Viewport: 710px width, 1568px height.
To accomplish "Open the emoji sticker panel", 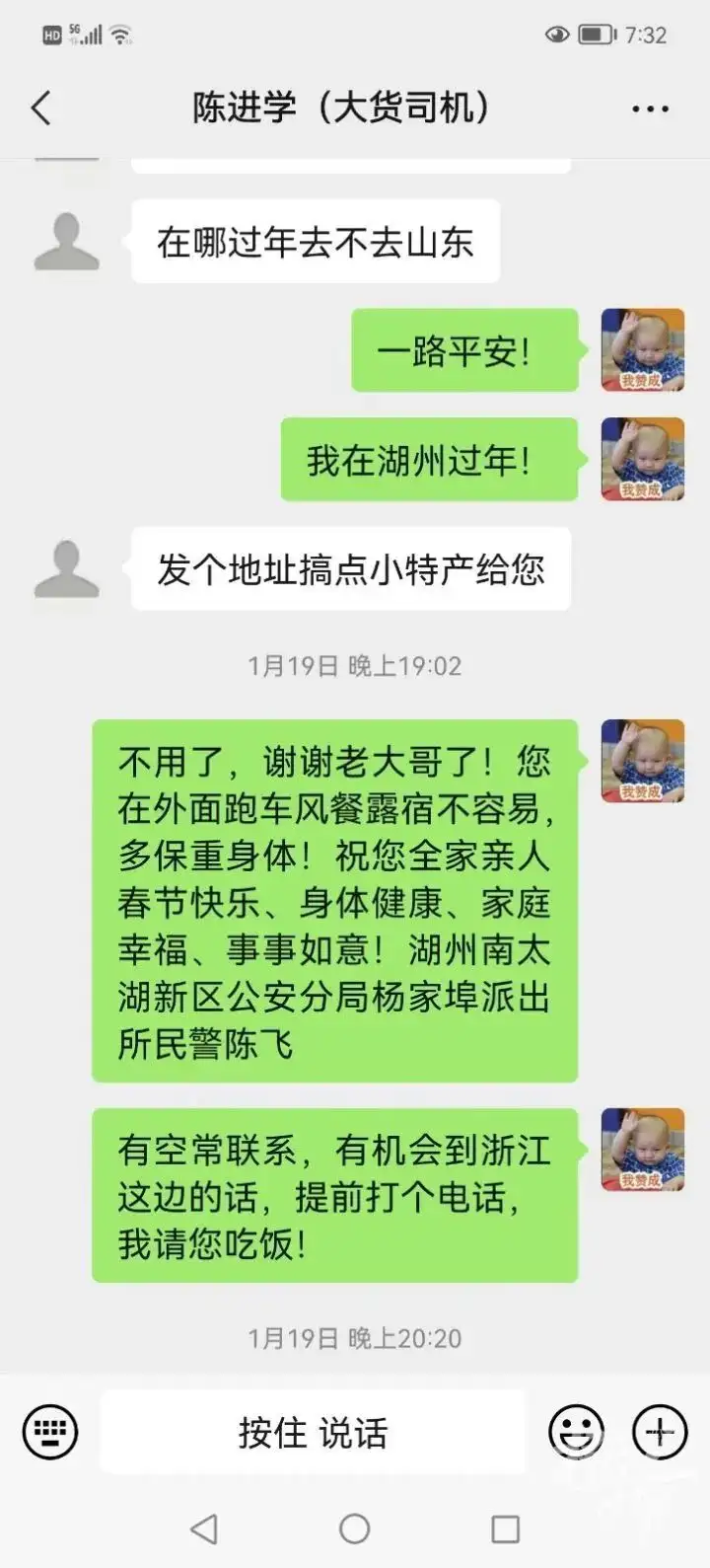I will pyautogui.click(x=576, y=1431).
